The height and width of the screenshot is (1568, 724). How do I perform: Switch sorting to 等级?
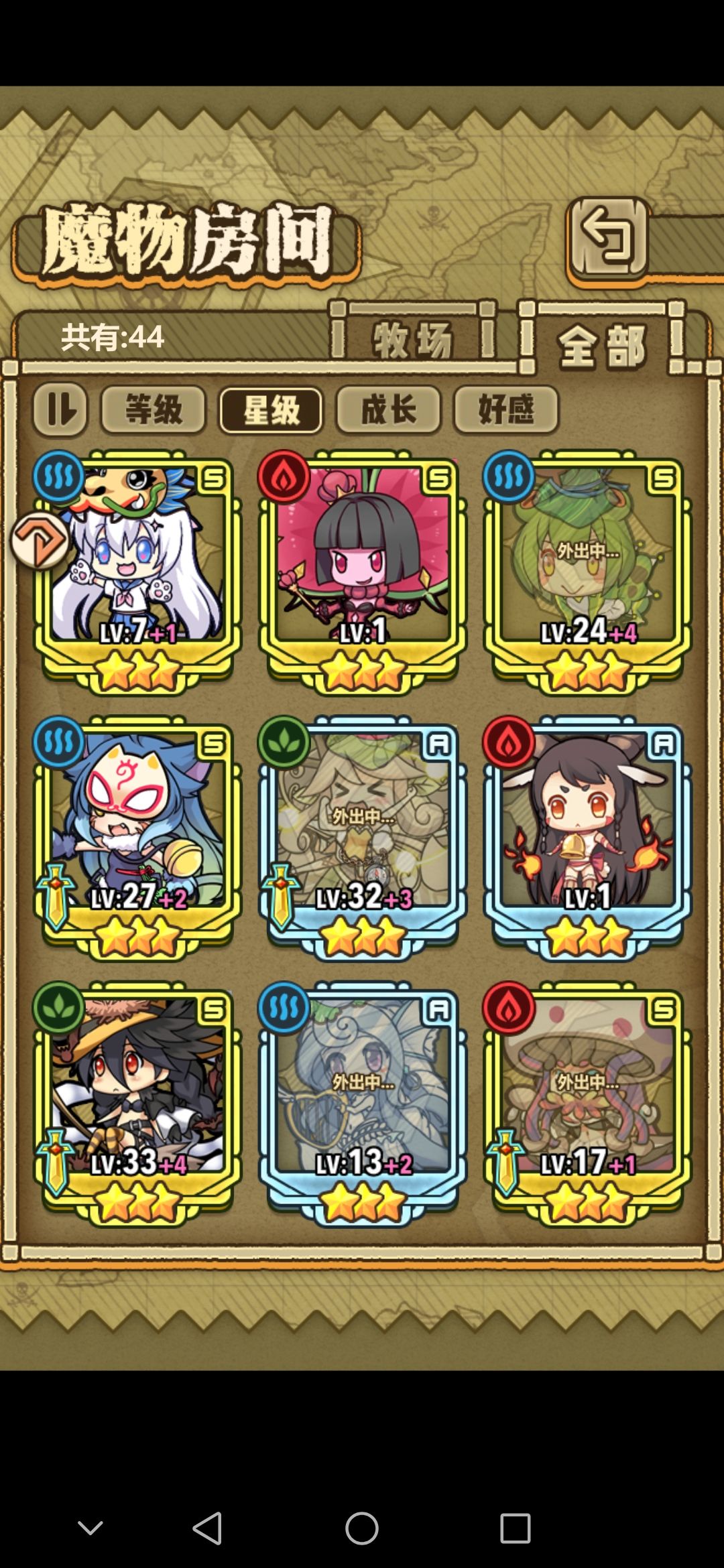click(x=153, y=410)
